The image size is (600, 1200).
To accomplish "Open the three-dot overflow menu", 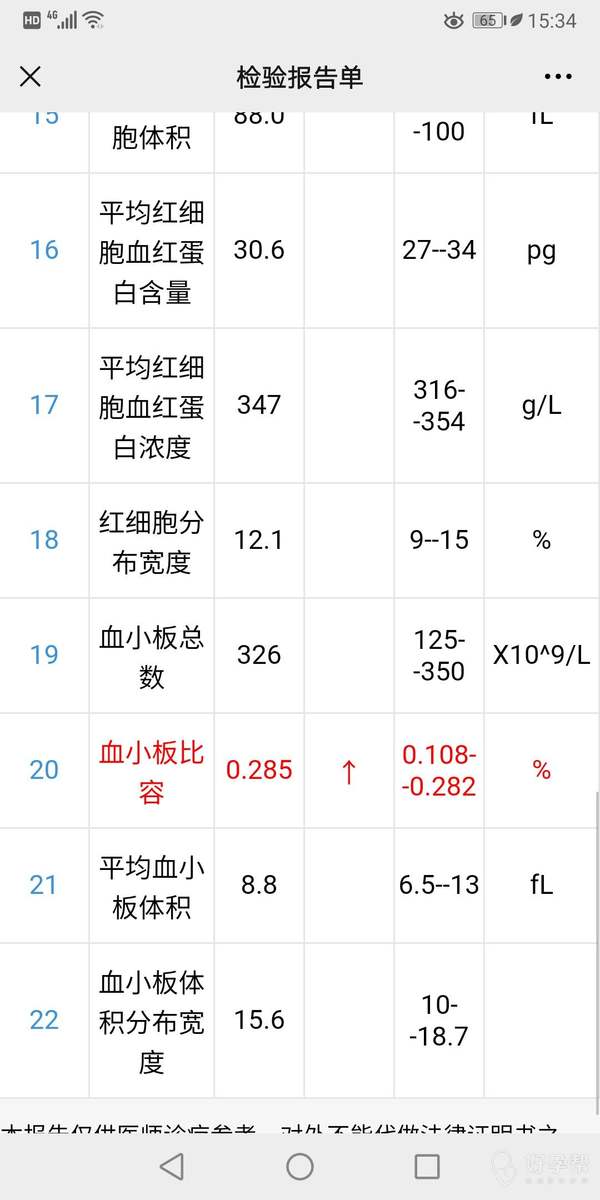I will click(x=558, y=77).
